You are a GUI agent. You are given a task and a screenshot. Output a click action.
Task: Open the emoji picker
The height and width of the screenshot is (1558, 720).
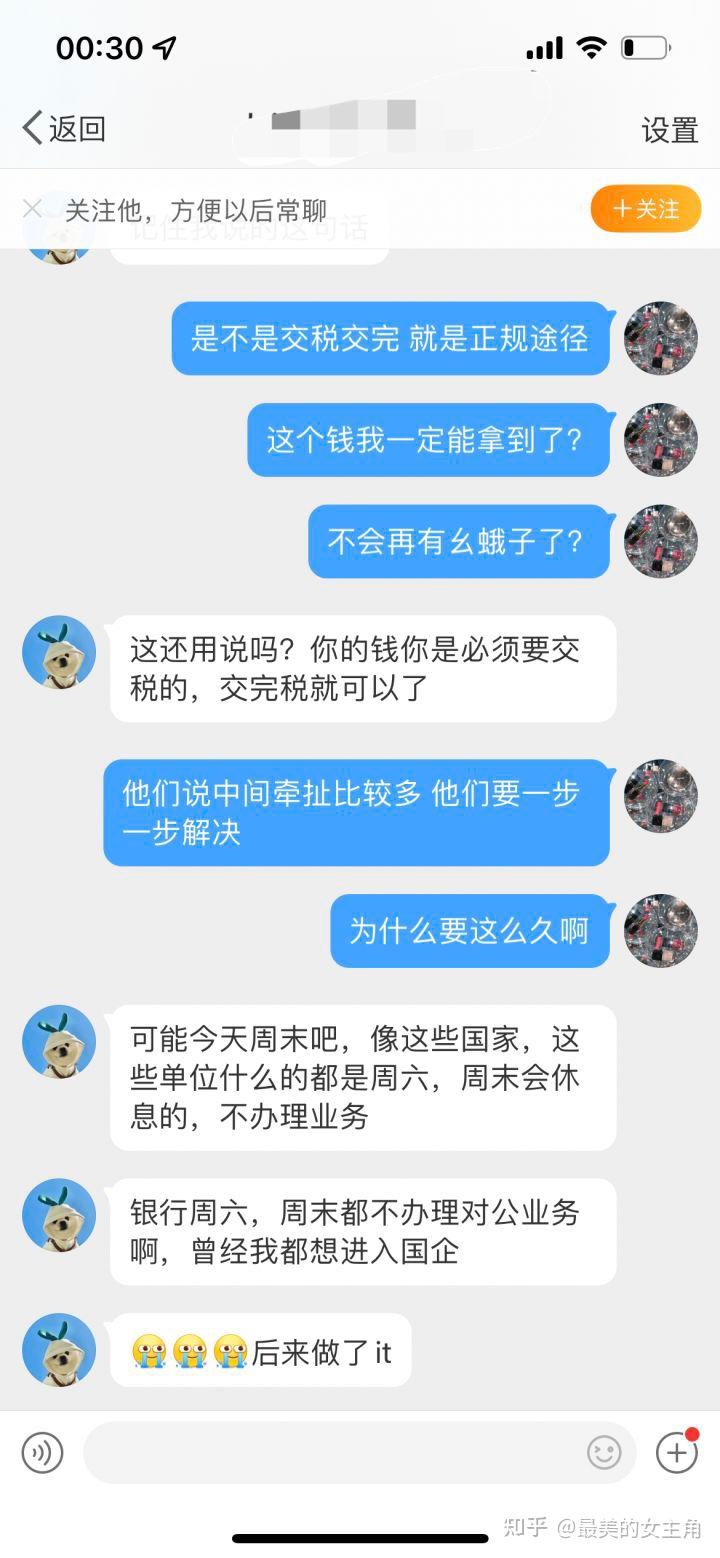[604, 1452]
